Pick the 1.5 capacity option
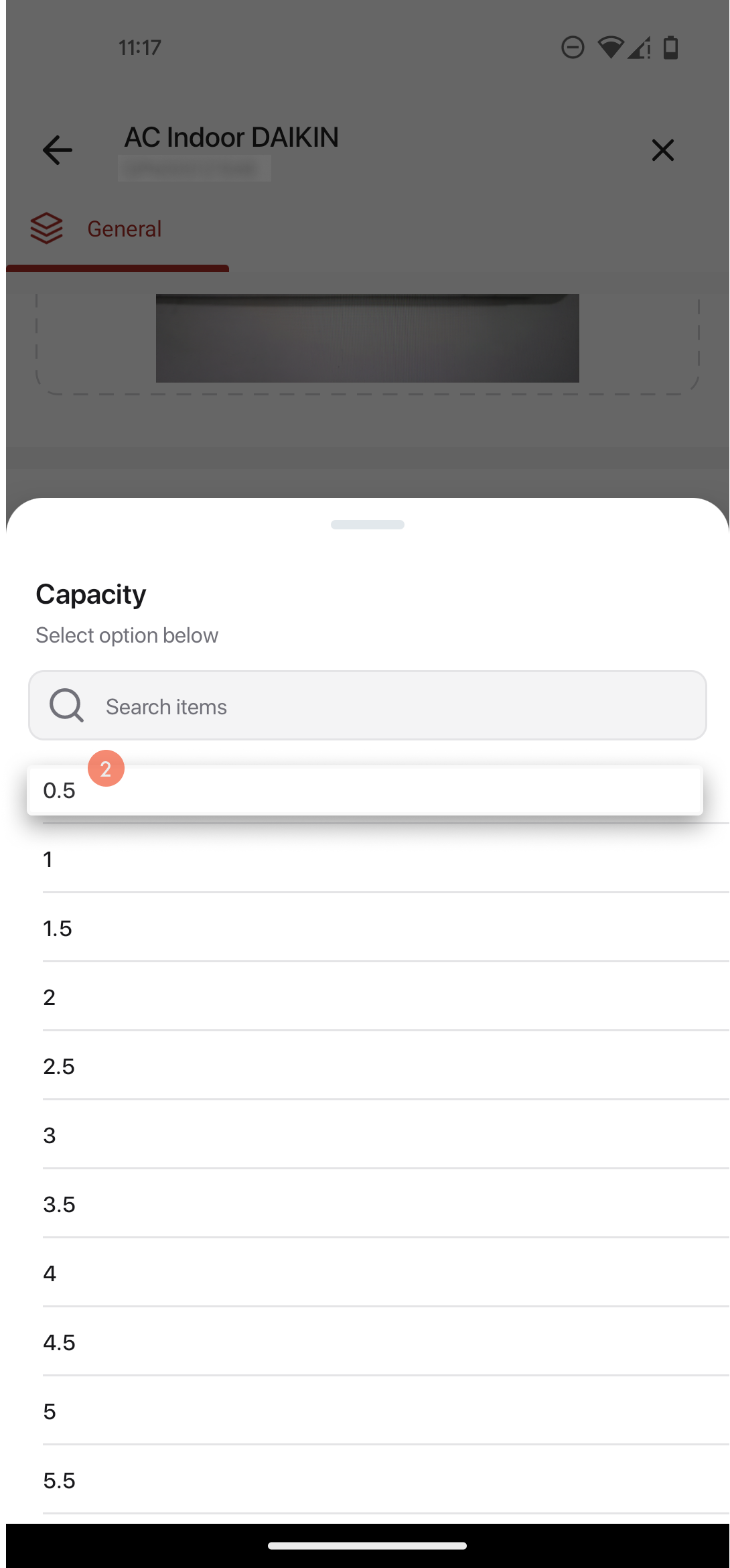730x1568 pixels. (386, 928)
